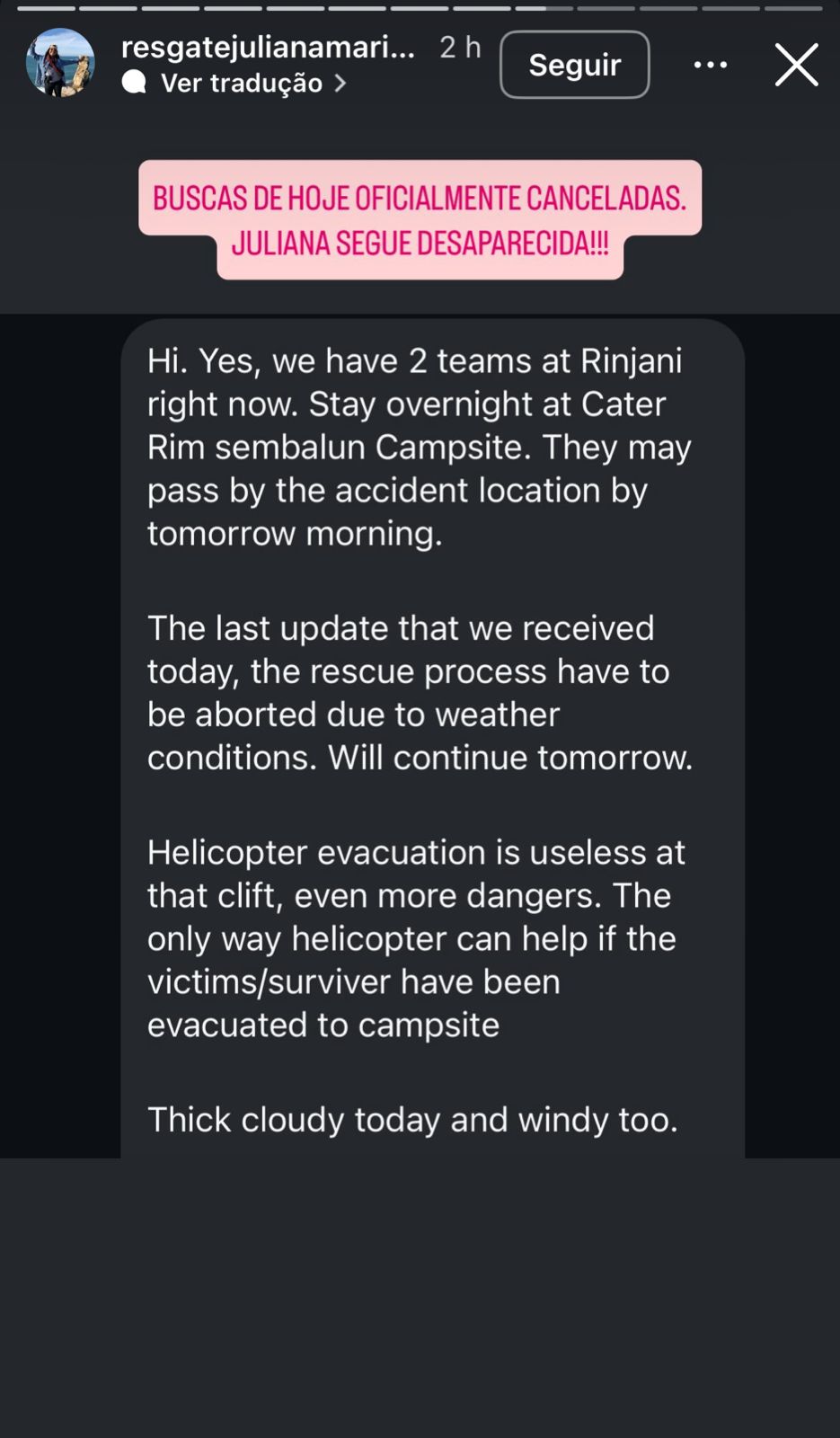840x1438 pixels.
Task: Open resgatejulianamari profile picture
Action: click(60, 63)
